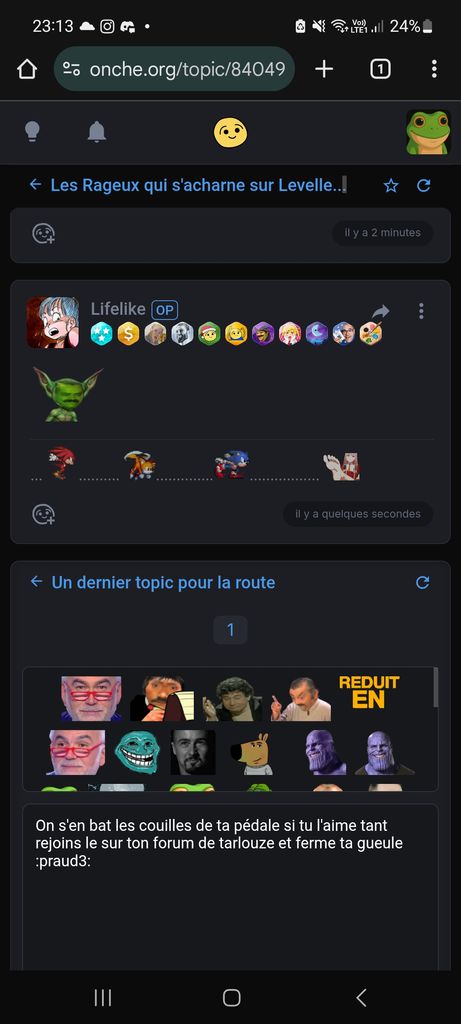
Task: Open the frog profile avatar
Action: coord(428,132)
